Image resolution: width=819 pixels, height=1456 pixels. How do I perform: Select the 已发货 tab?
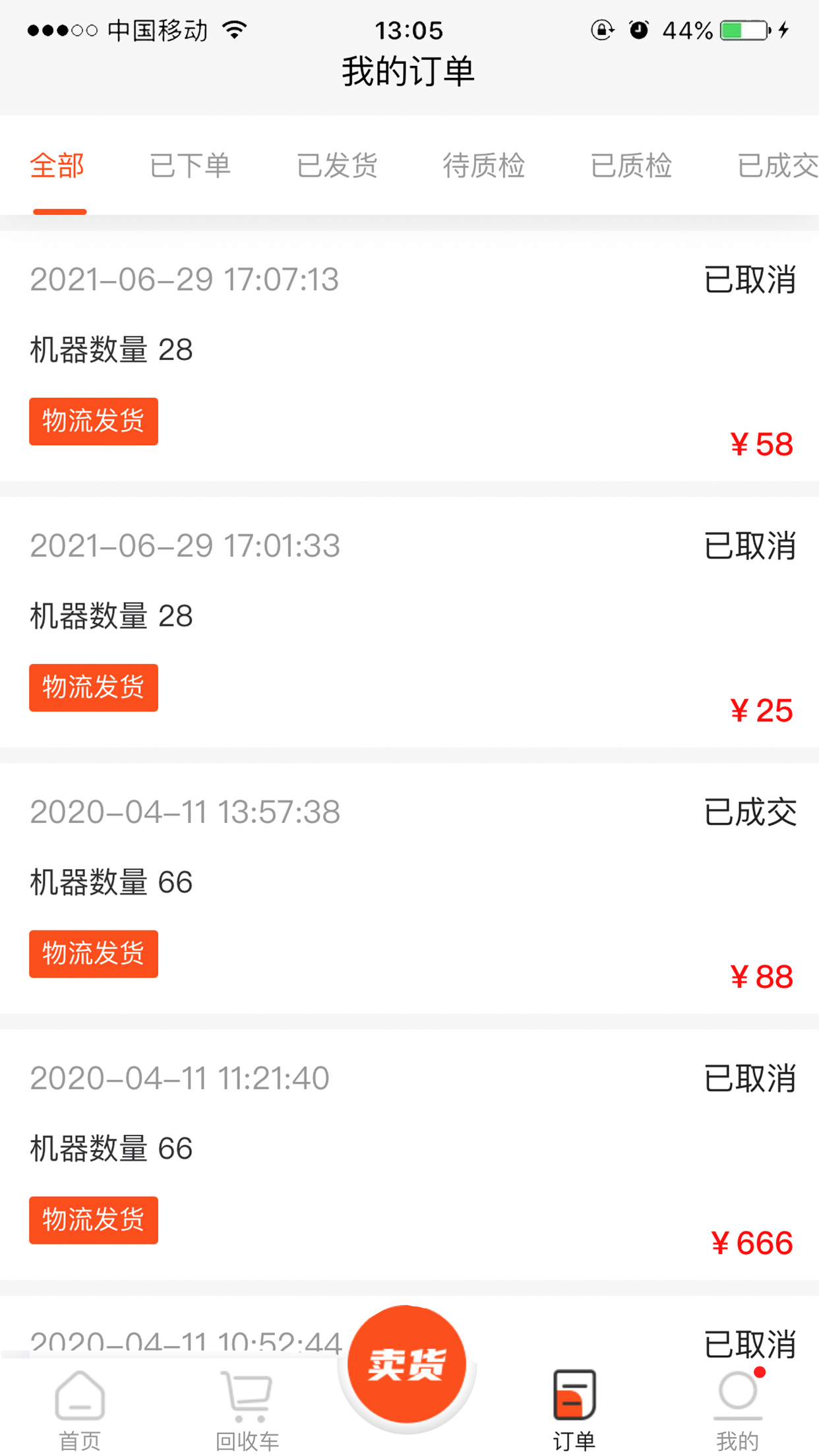click(337, 166)
